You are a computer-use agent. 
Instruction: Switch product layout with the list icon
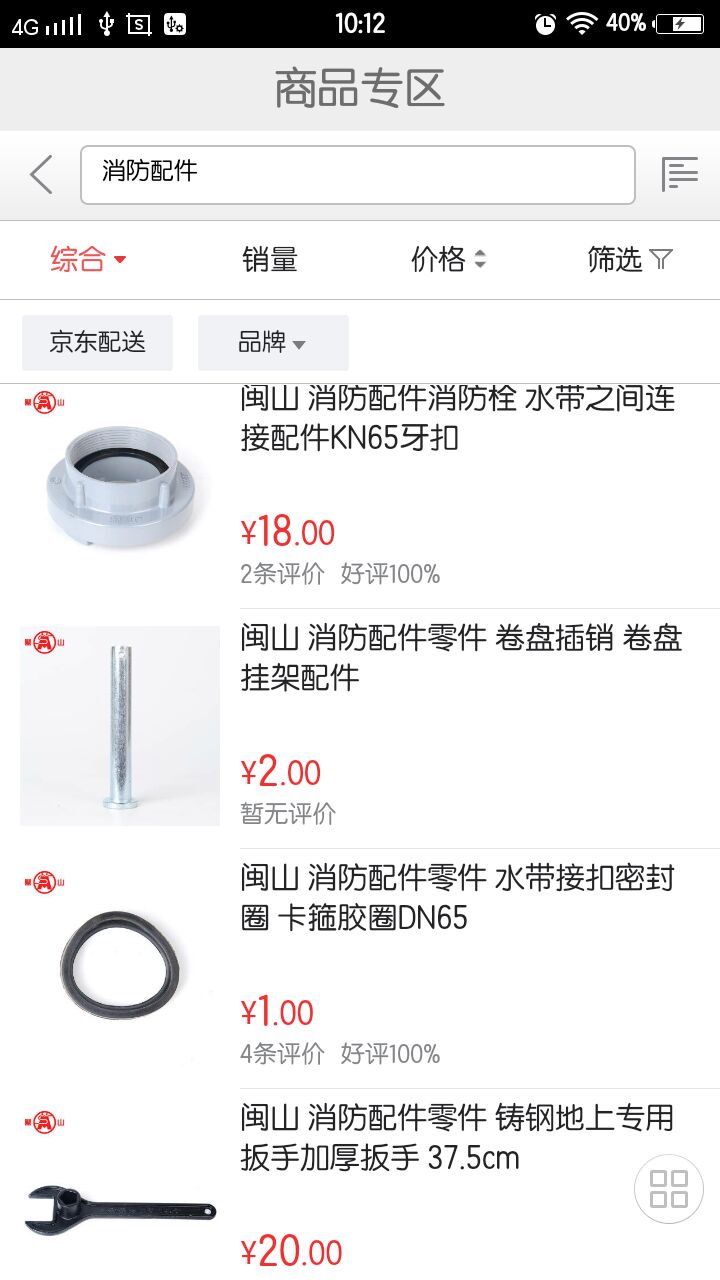click(x=680, y=175)
